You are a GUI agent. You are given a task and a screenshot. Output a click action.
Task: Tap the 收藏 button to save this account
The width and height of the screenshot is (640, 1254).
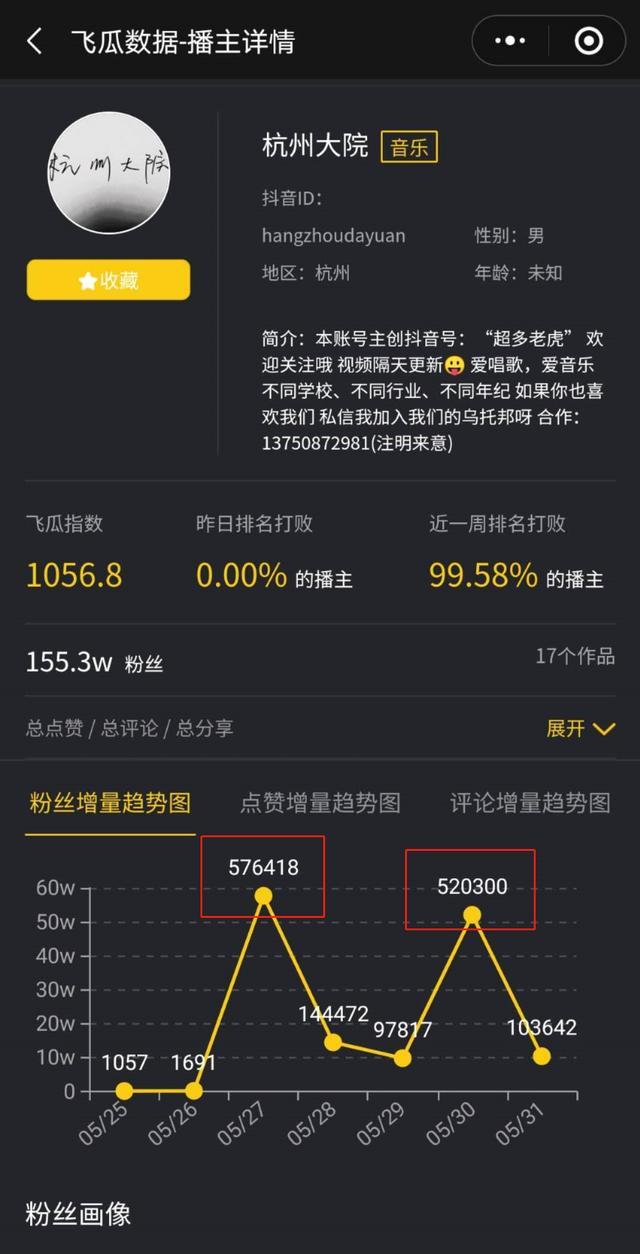[x=108, y=280]
